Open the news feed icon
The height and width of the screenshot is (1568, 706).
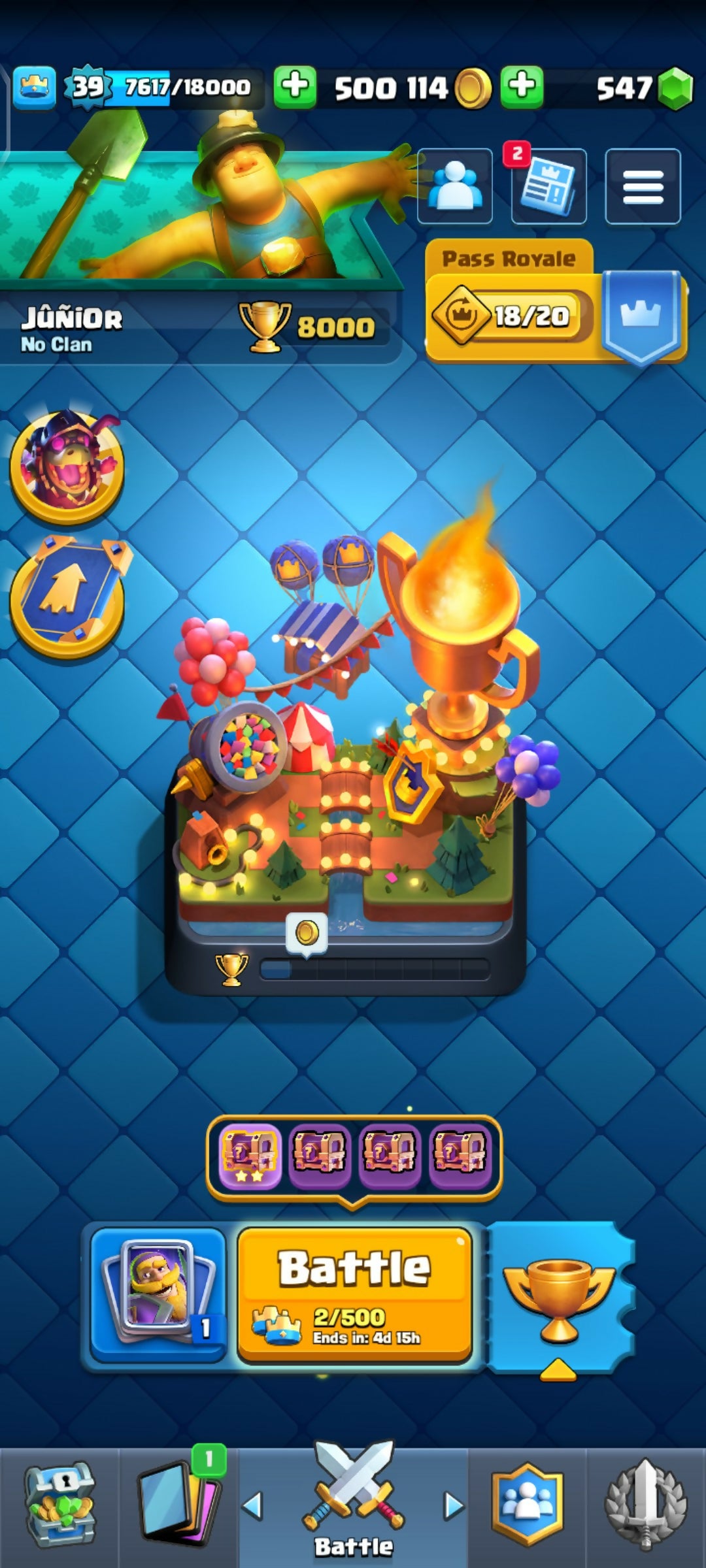548,187
